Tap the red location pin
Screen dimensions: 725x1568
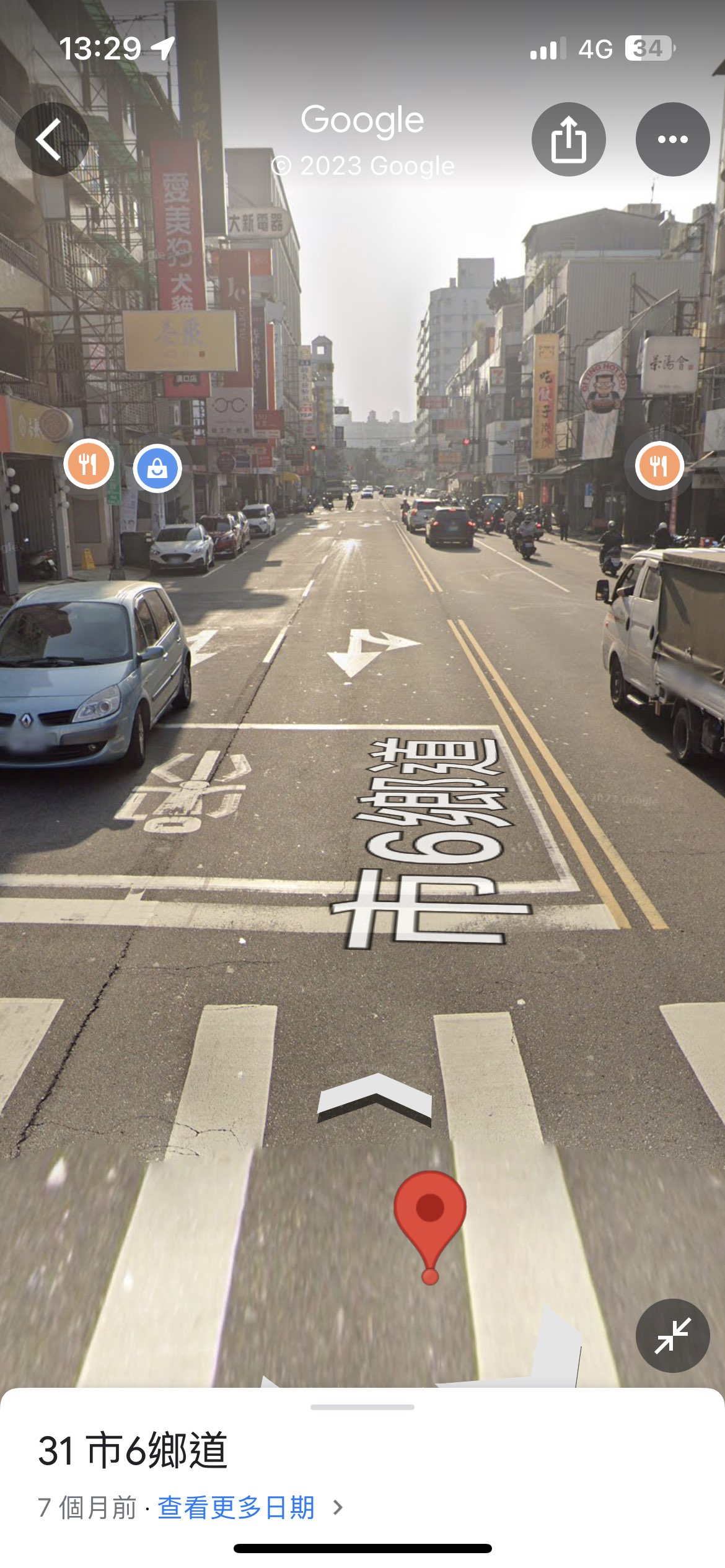[x=429, y=1213]
